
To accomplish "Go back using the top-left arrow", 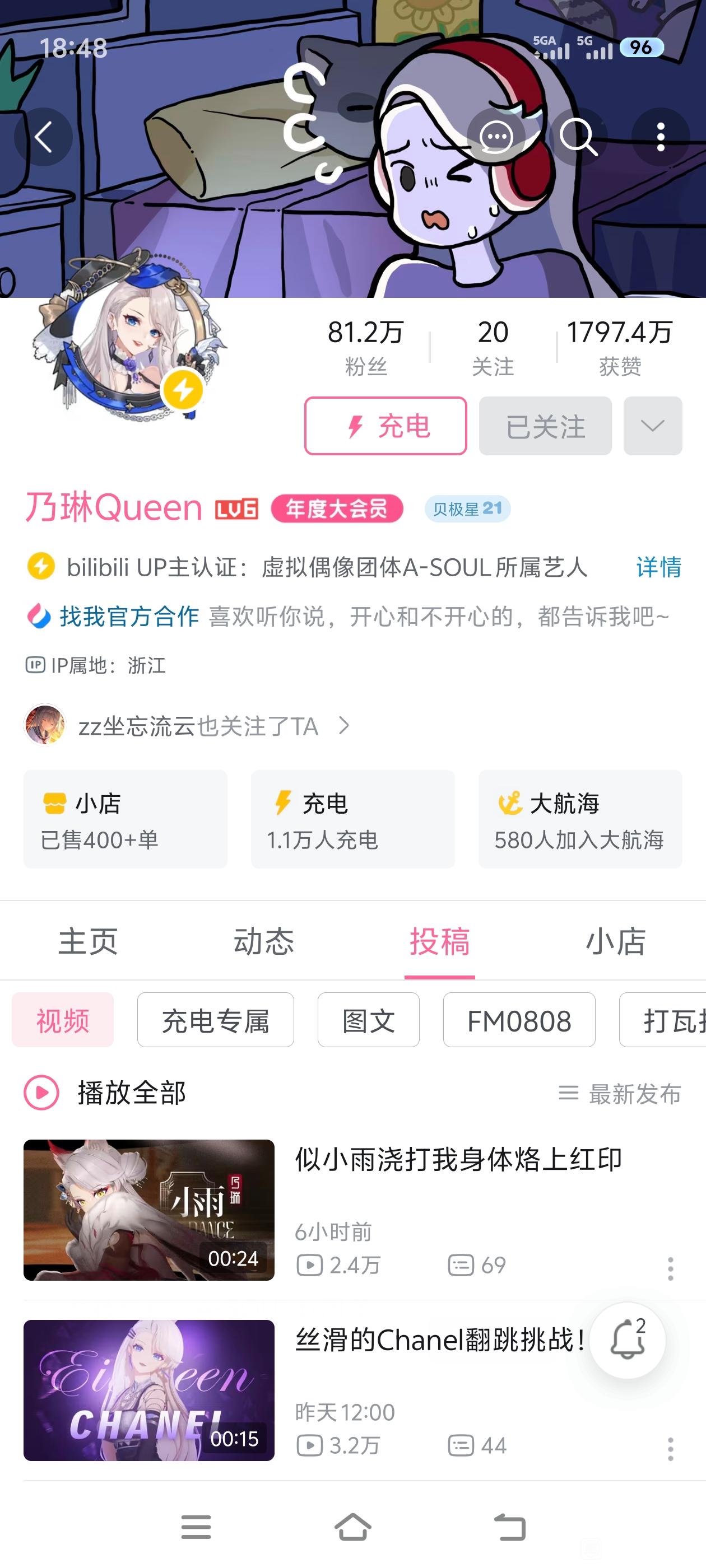I will (x=43, y=137).
